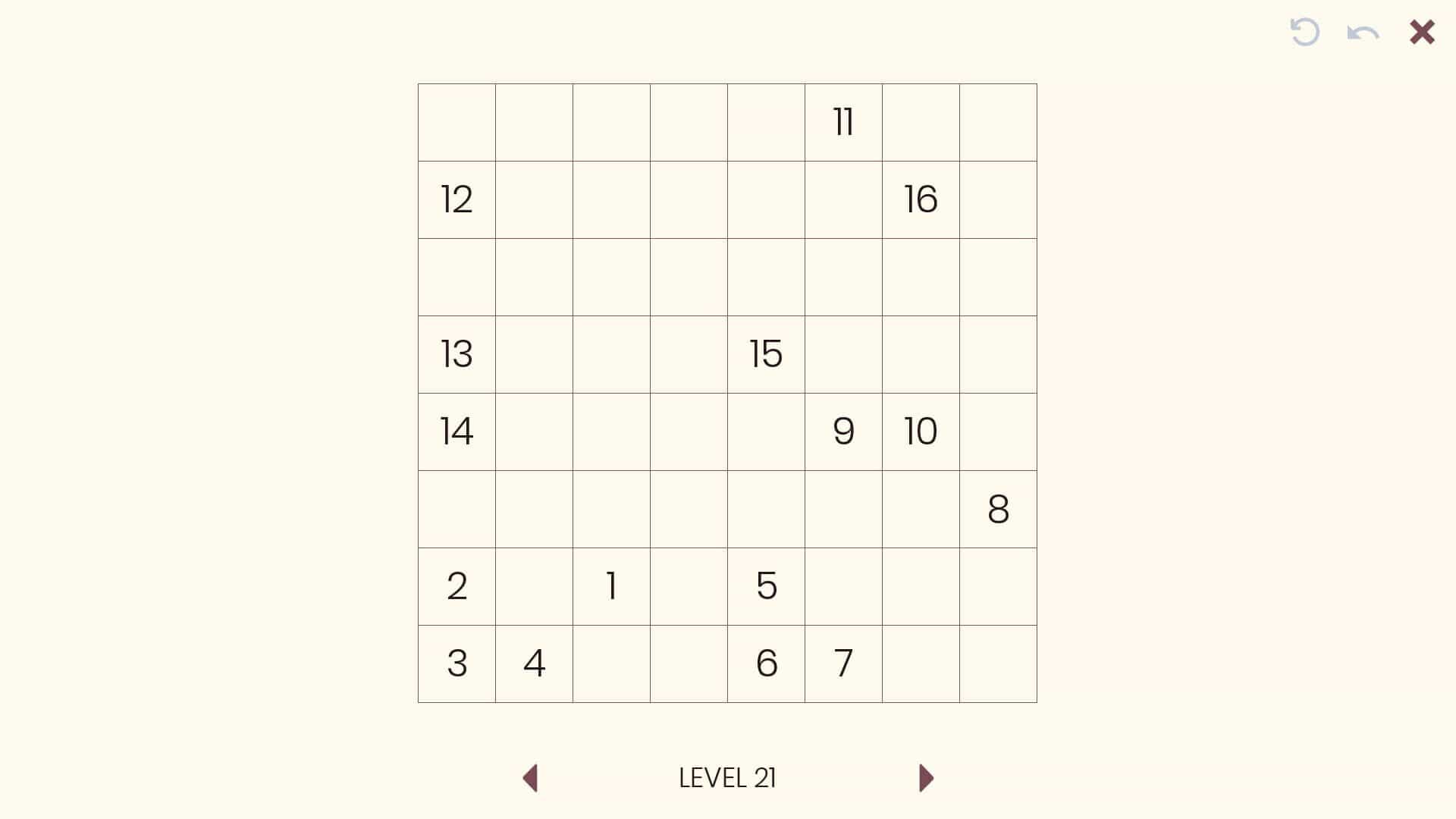Restart the puzzle with the reset icon
This screenshot has width=1456, height=819.
point(1305,32)
